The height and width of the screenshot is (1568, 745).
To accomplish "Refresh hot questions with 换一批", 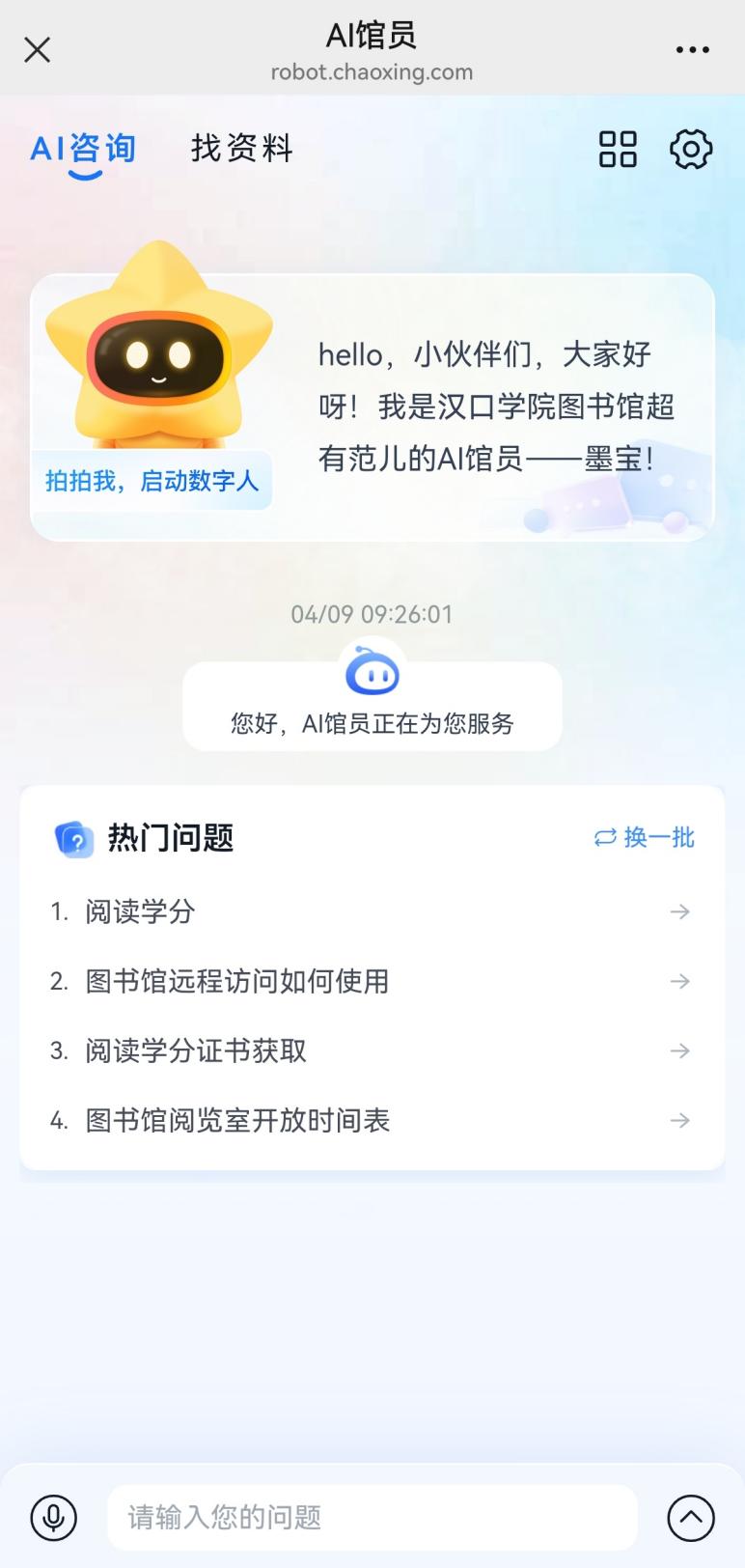I will point(644,837).
